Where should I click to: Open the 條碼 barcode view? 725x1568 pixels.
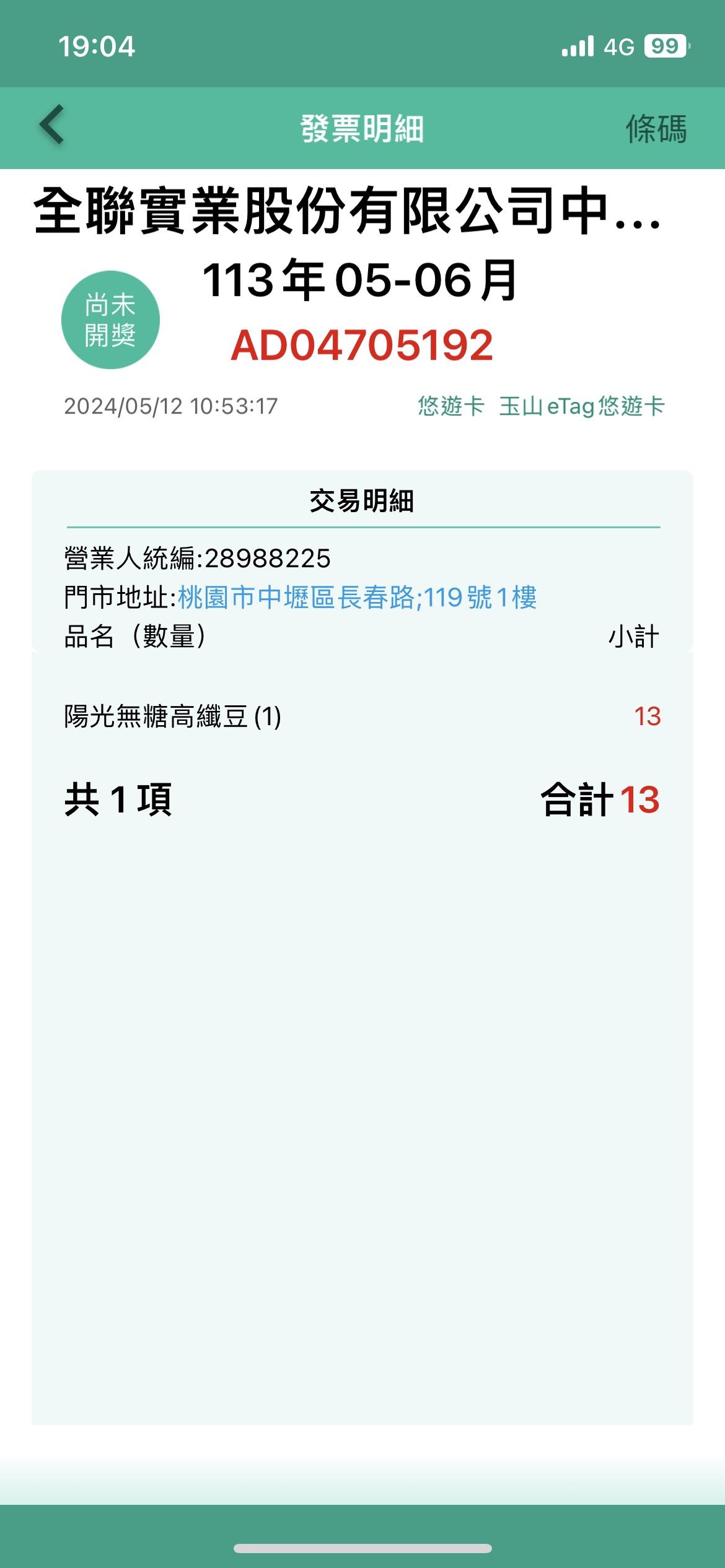(656, 129)
